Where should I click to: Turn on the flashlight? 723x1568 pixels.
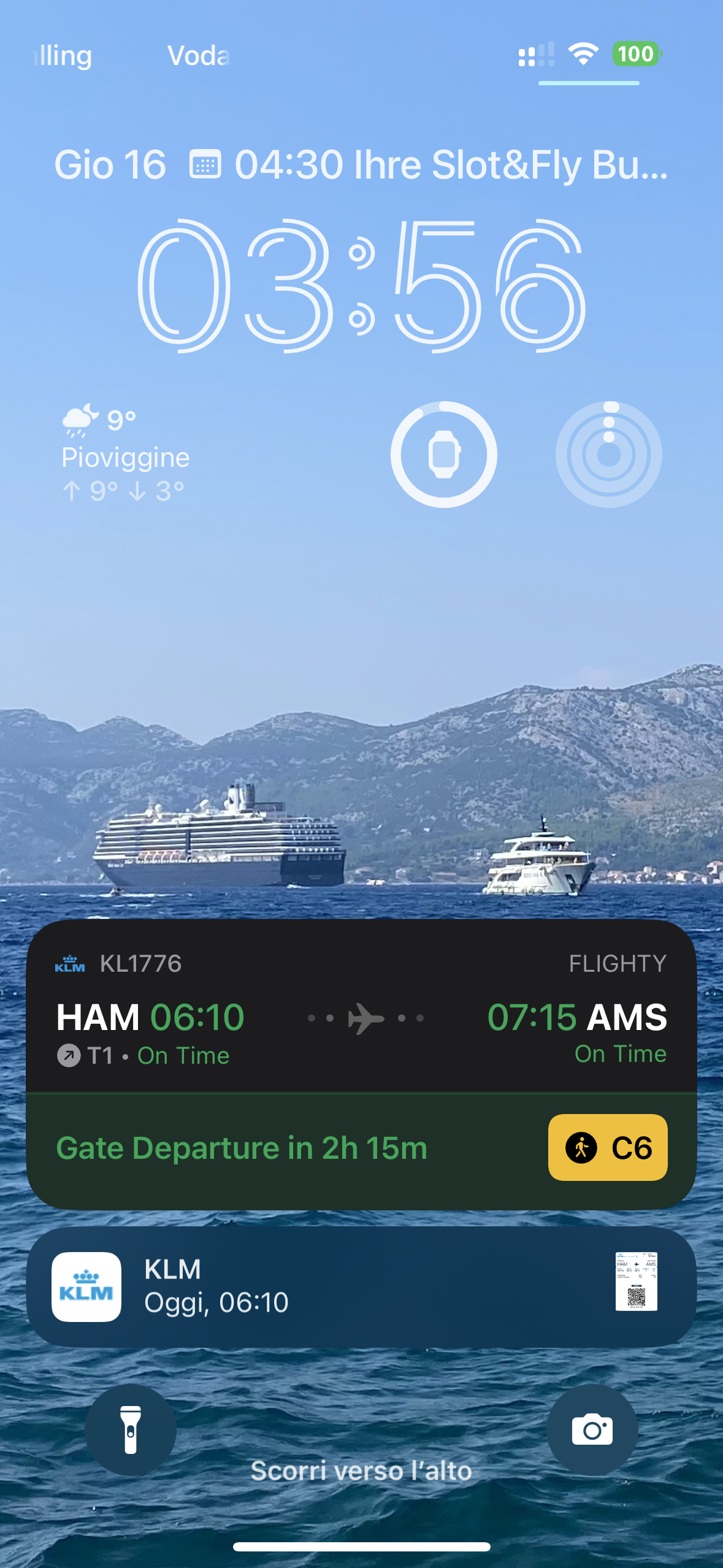[x=131, y=1429]
